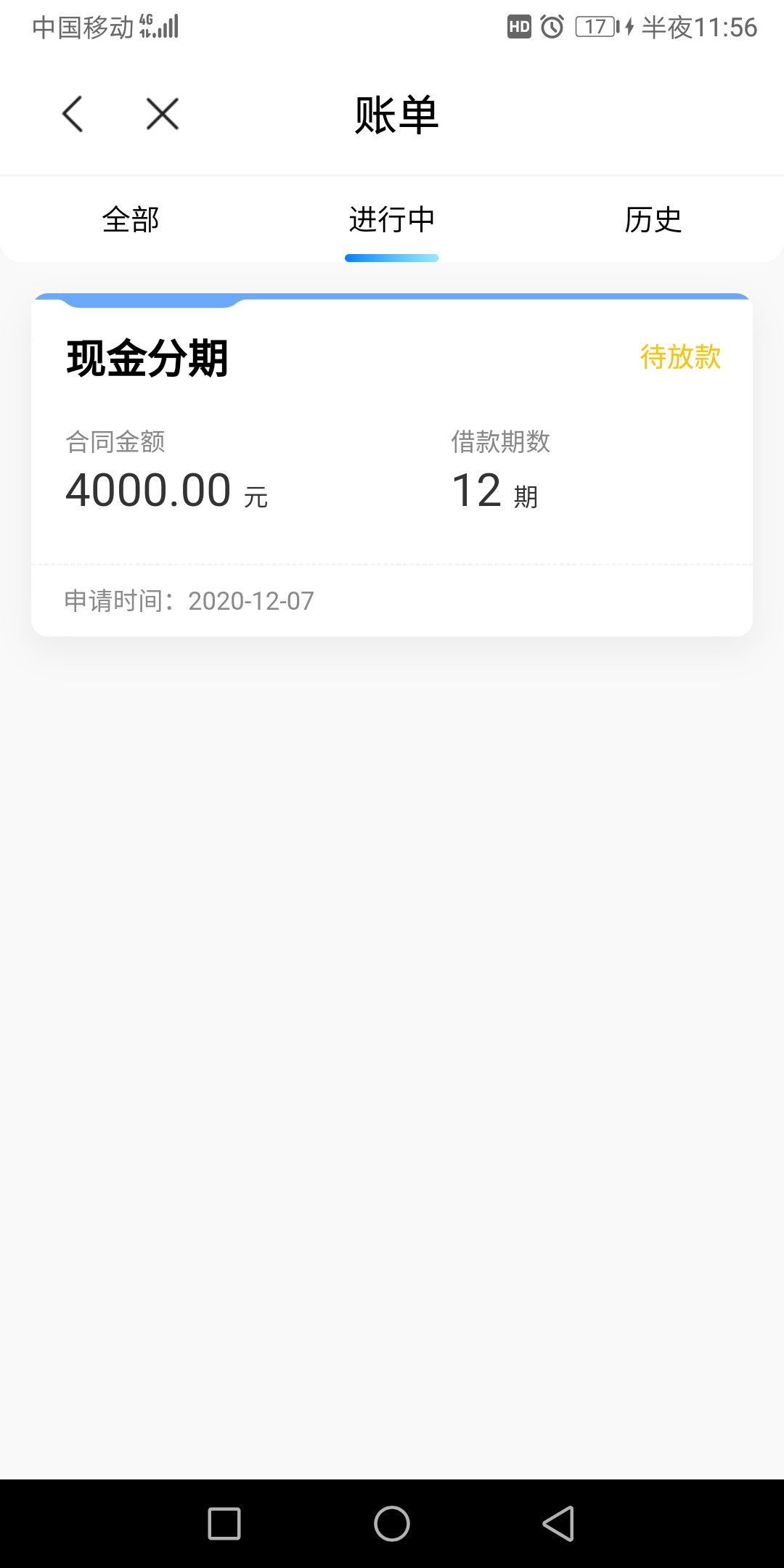The width and height of the screenshot is (784, 1568).
Task: Close the 账单 page with X
Action: [x=163, y=114]
